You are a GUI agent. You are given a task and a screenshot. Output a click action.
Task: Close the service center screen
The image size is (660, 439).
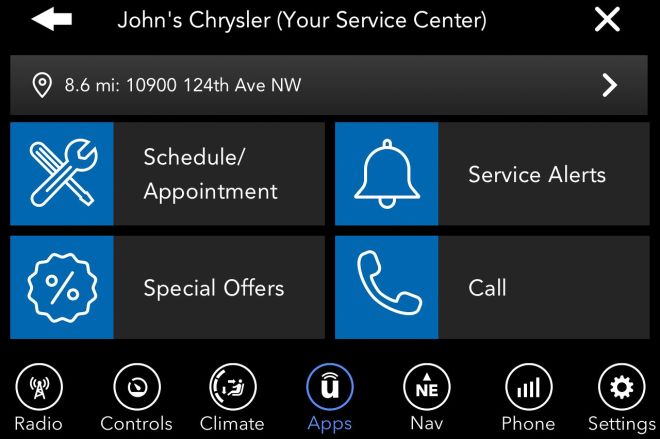[x=607, y=20]
